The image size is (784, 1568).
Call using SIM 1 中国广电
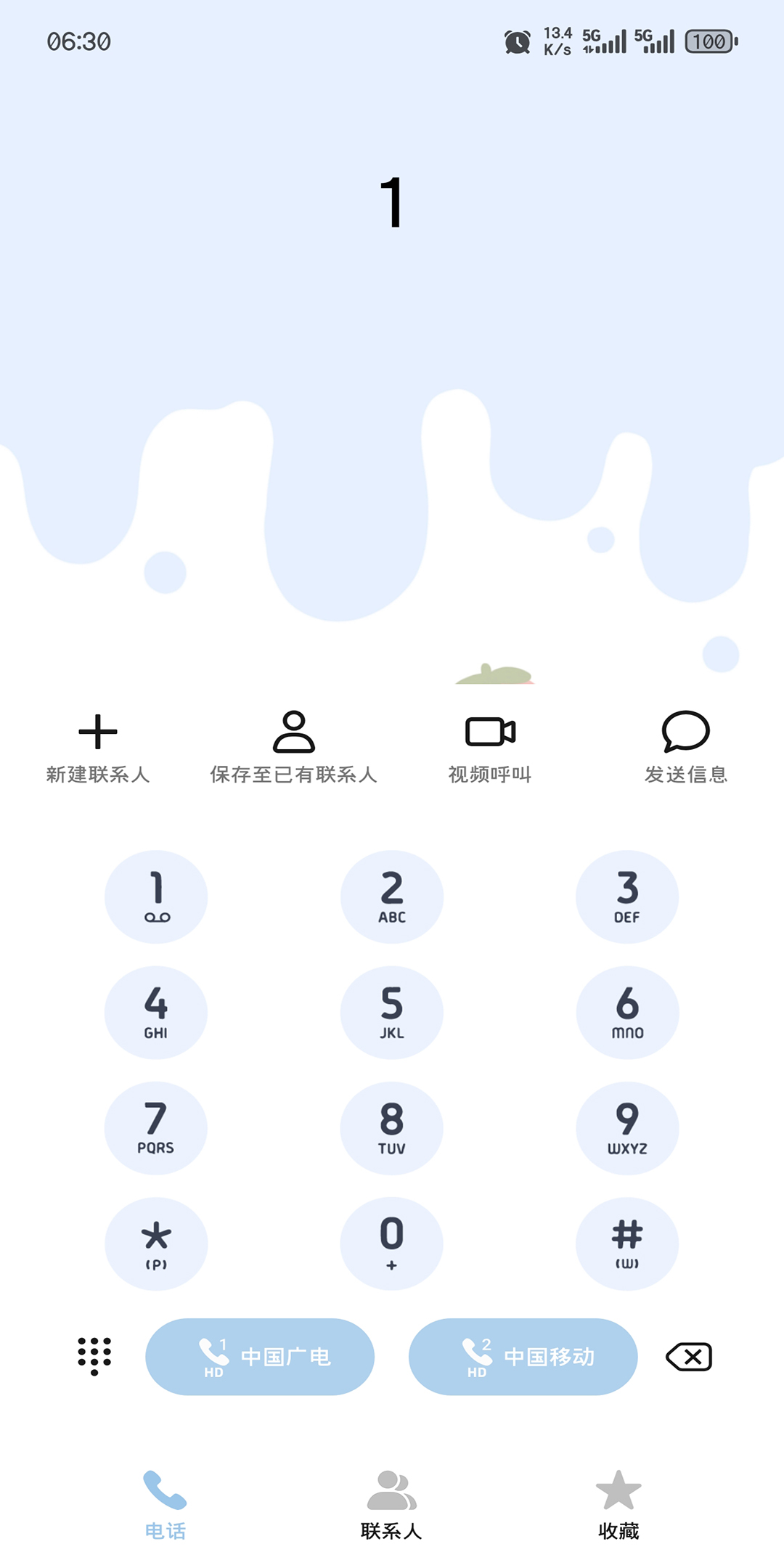click(260, 1356)
